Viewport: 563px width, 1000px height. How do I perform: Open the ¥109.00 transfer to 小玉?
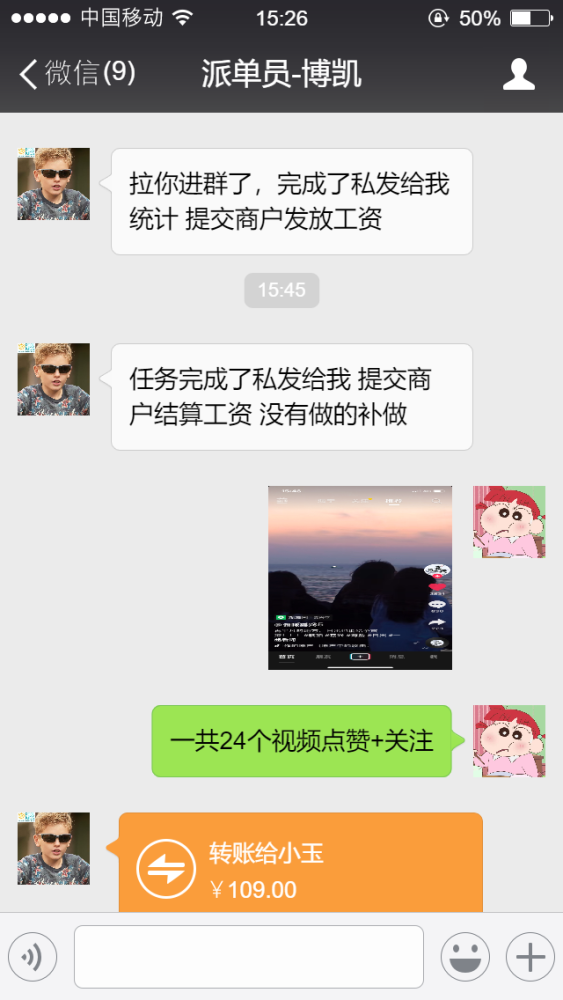(301, 862)
